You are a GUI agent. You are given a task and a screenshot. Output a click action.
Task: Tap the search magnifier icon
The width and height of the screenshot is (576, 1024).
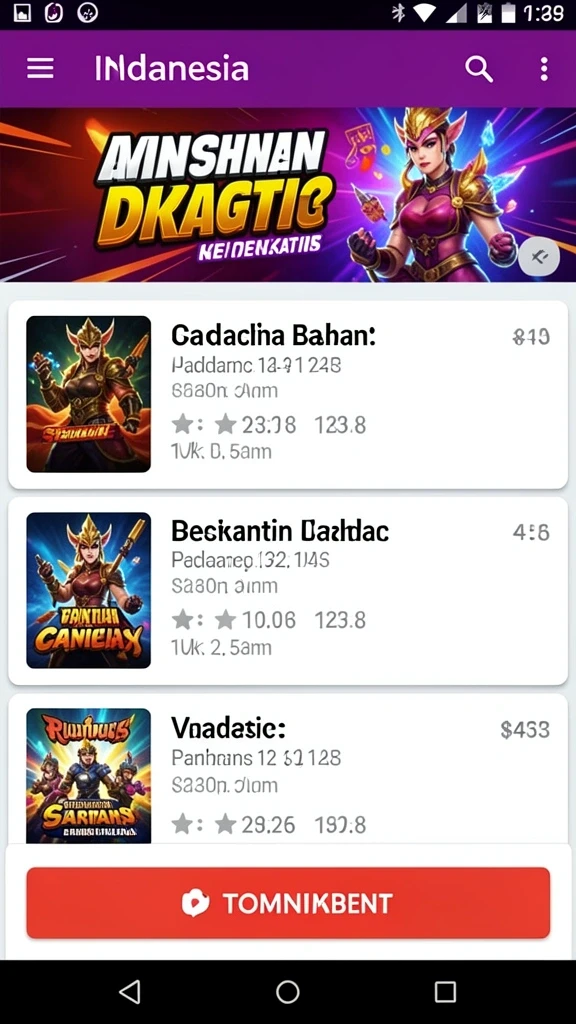[479, 69]
